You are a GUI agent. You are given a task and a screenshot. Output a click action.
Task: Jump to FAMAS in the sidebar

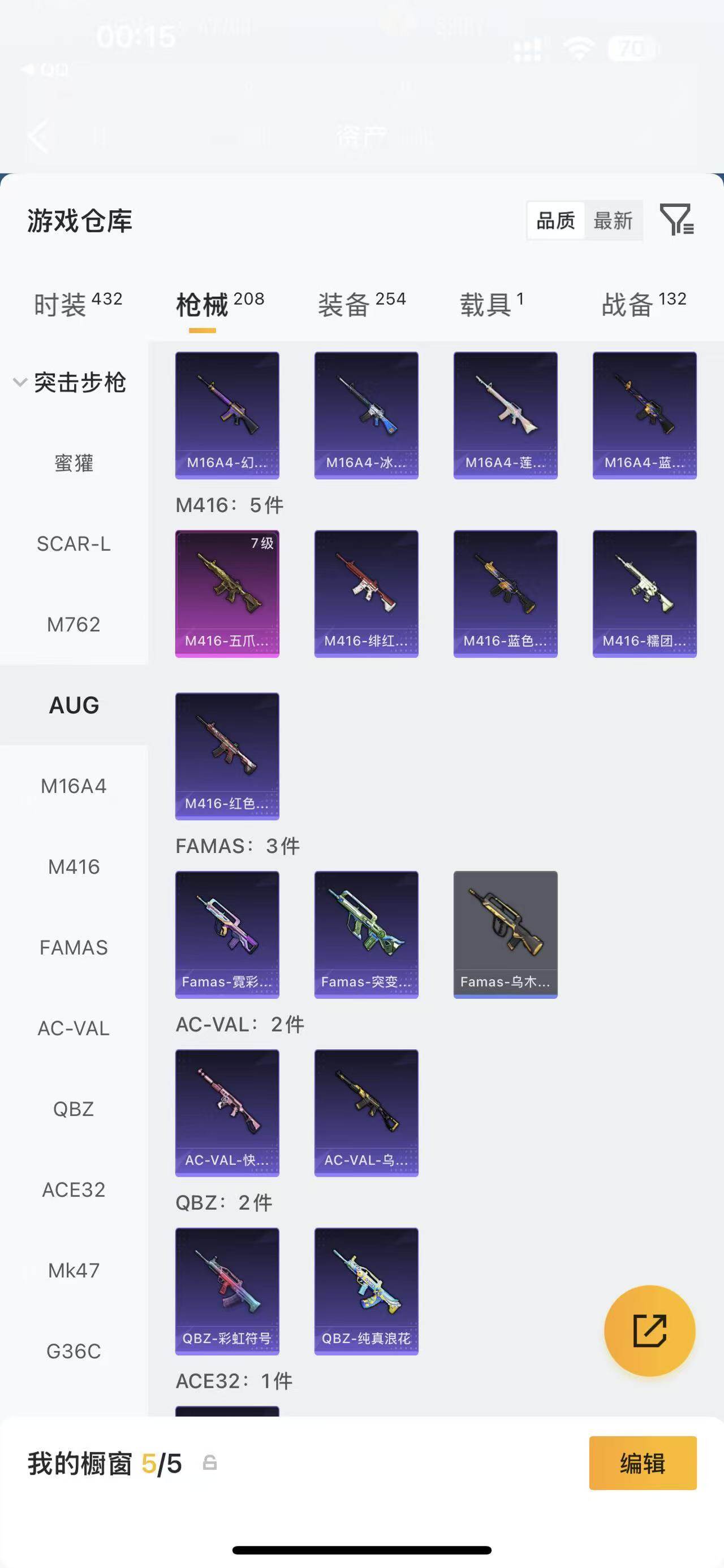(74, 948)
